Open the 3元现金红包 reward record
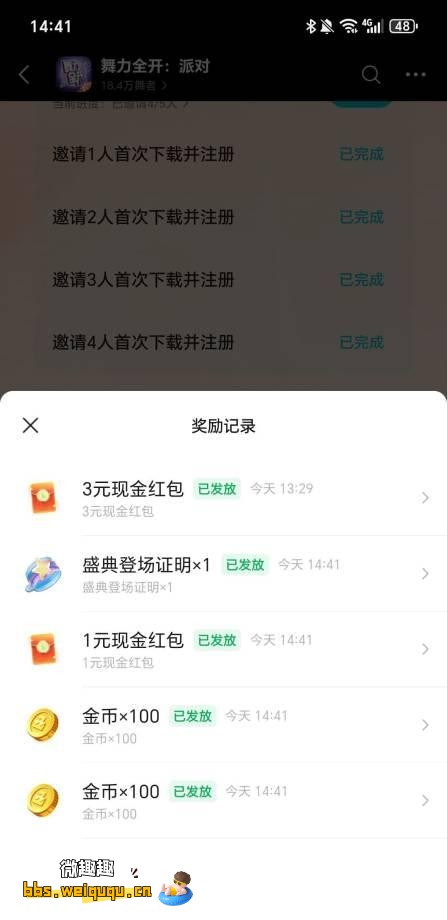Viewport: 447px width, 920px height. point(224,498)
